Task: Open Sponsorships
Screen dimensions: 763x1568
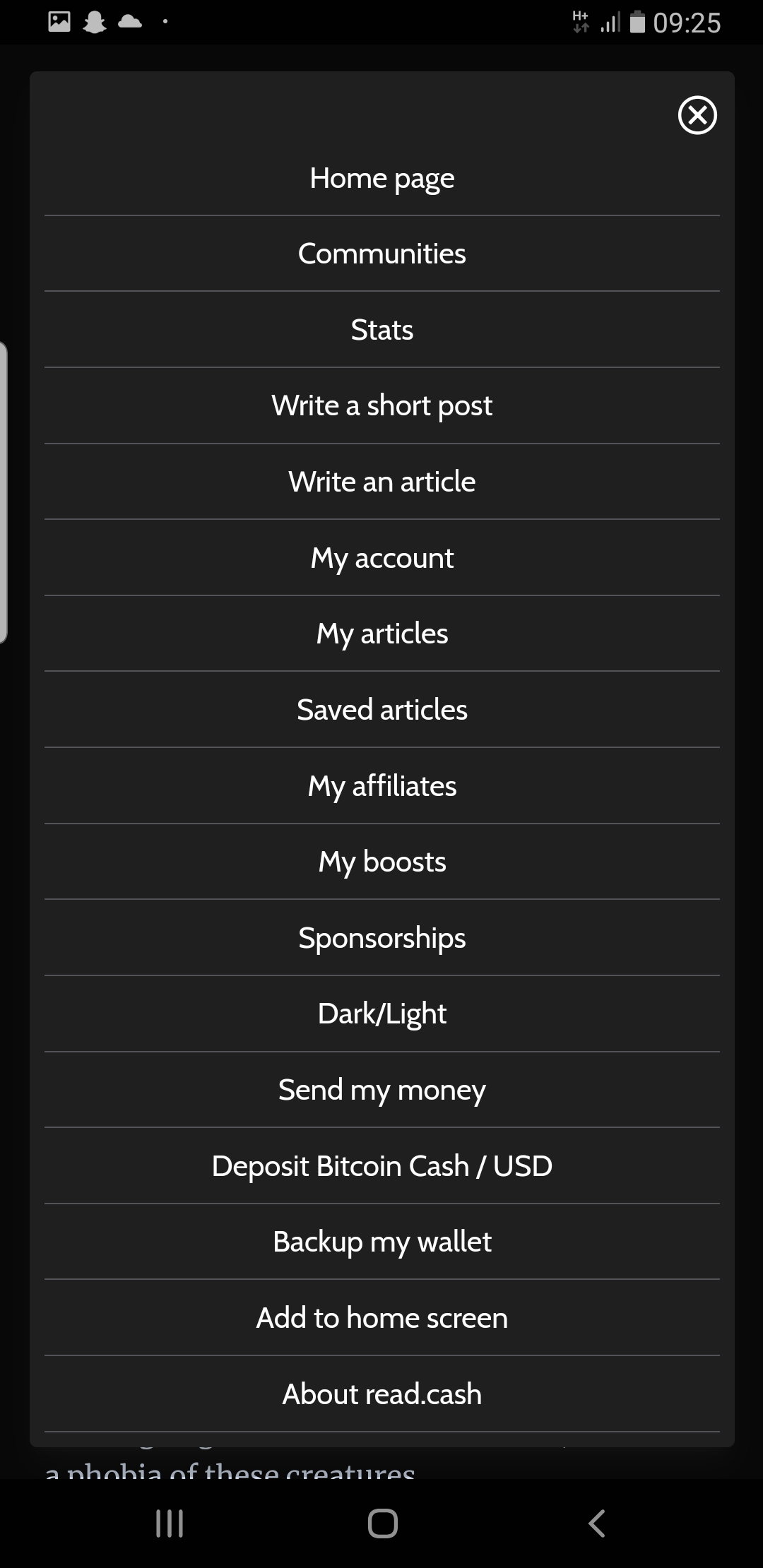Action: (x=381, y=938)
